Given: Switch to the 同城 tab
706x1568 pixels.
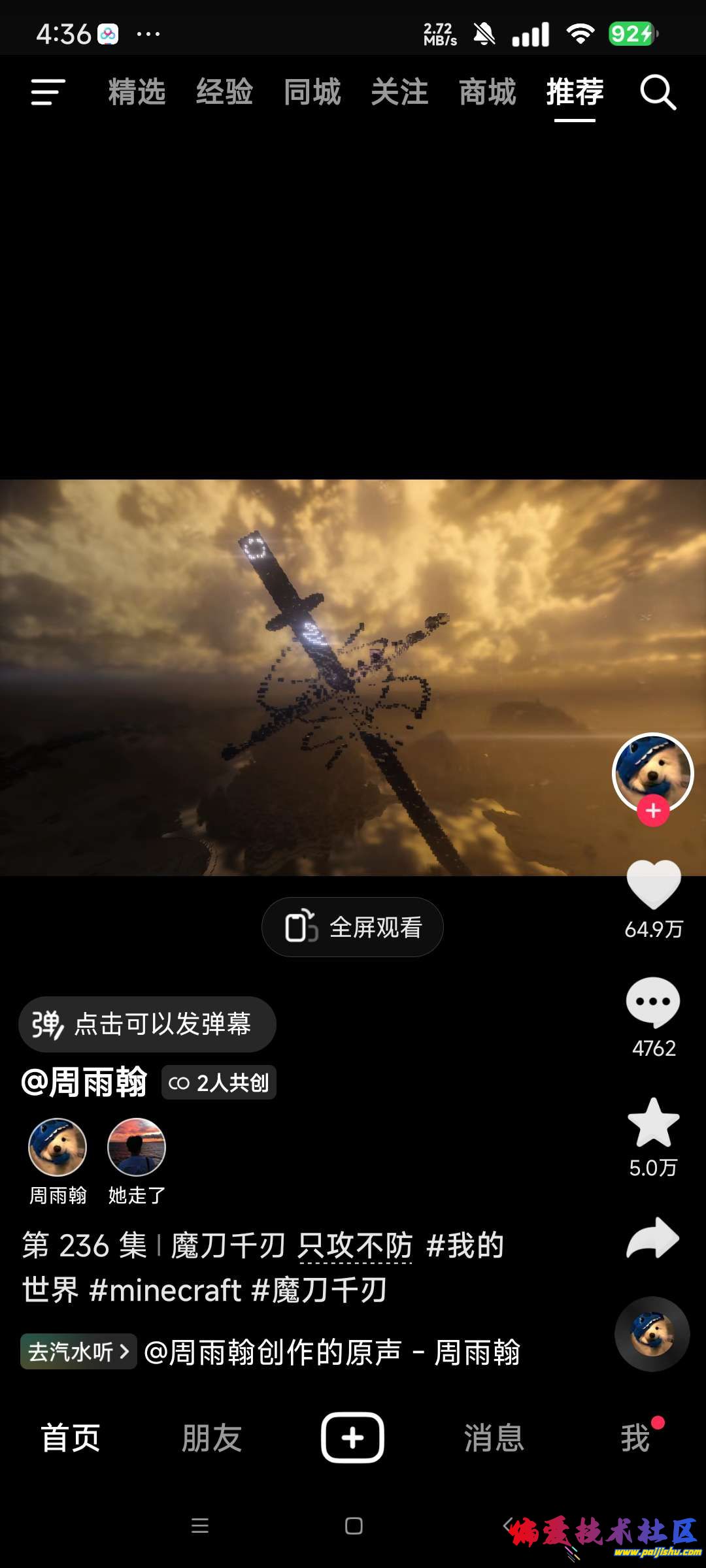Looking at the screenshot, I should (x=312, y=91).
